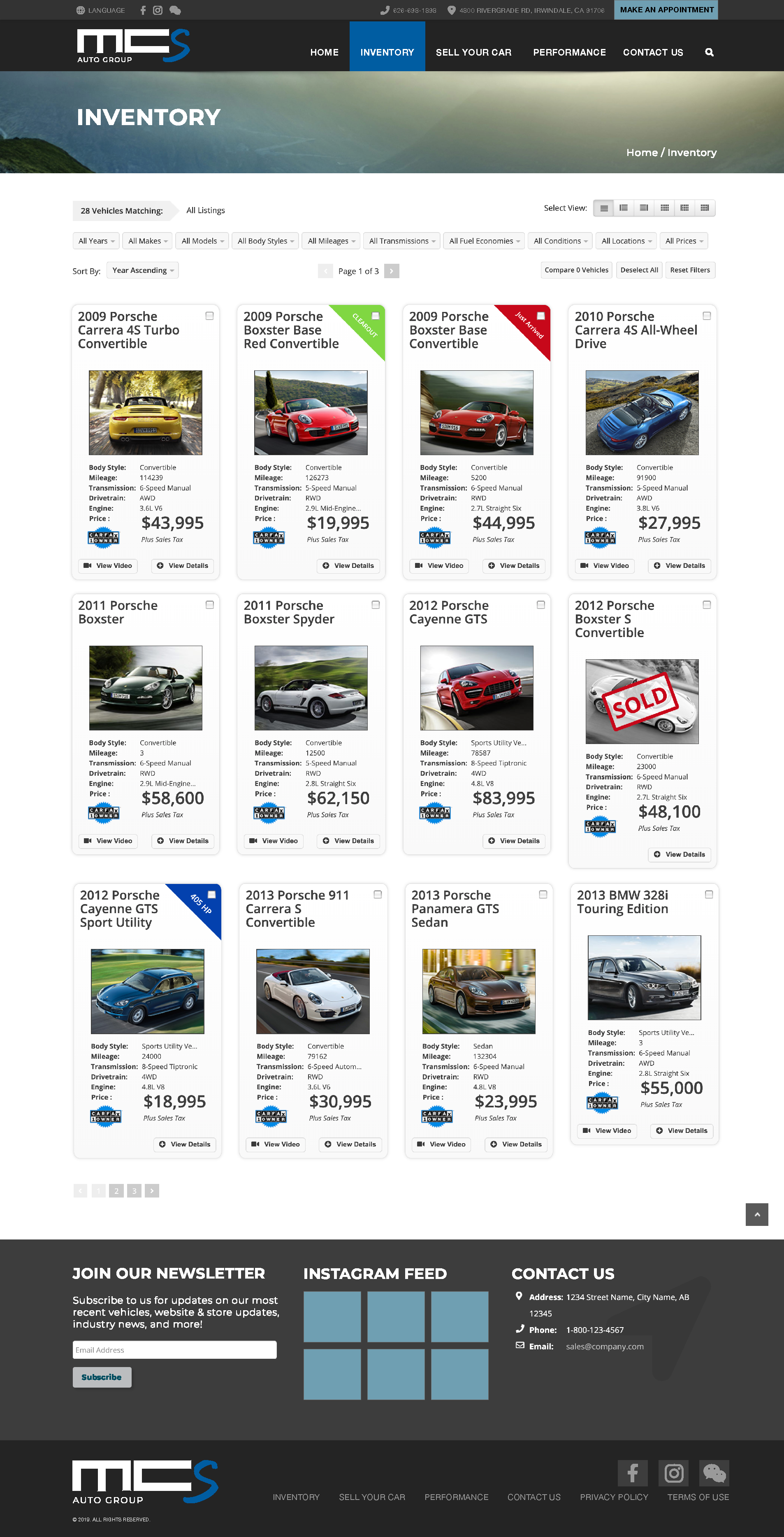View details of 2009 Porsche Carrera 4S Turbo
784x1537 pixels.
tap(183, 566)
